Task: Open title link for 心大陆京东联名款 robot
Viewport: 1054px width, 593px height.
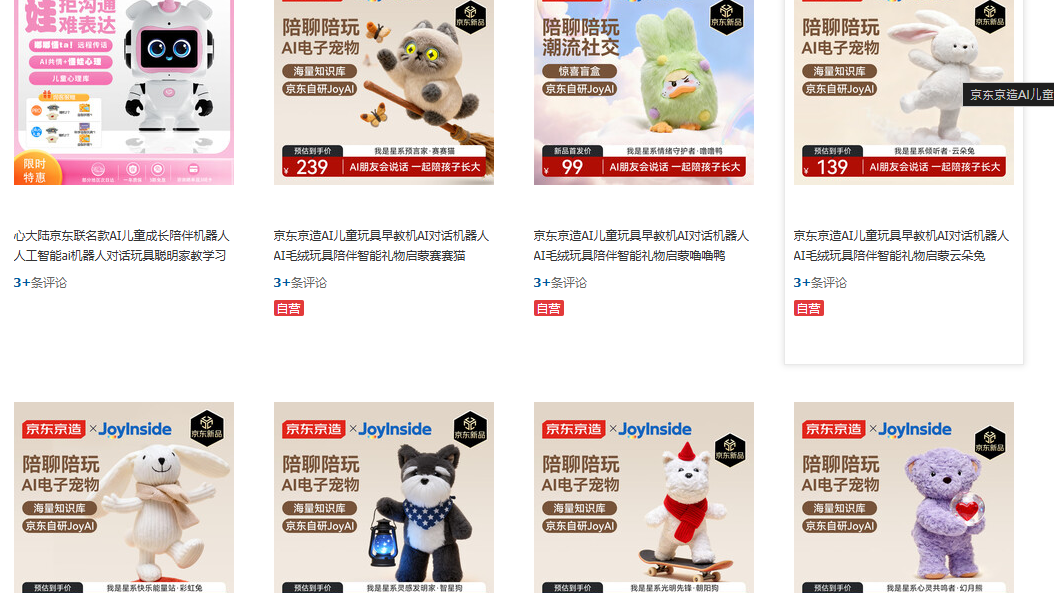Action: click(121, 246)
